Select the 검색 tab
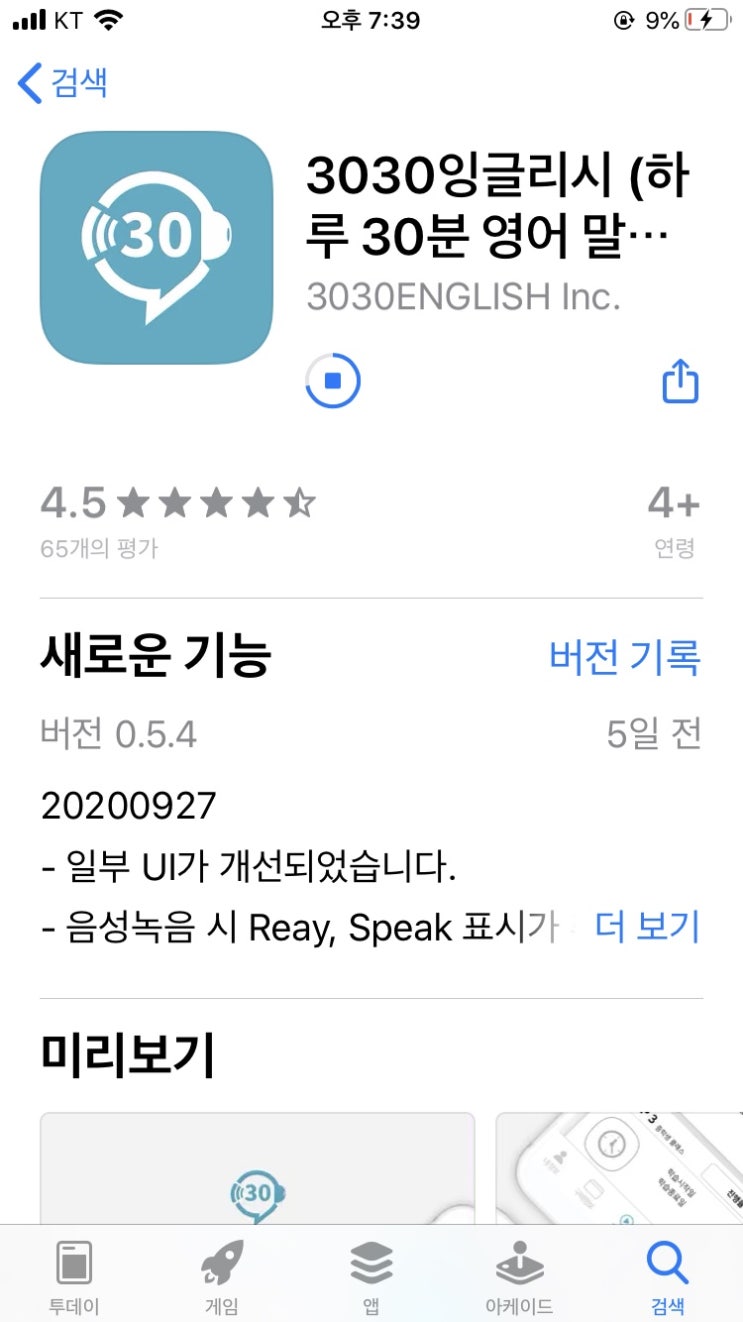 (668, 1277)
